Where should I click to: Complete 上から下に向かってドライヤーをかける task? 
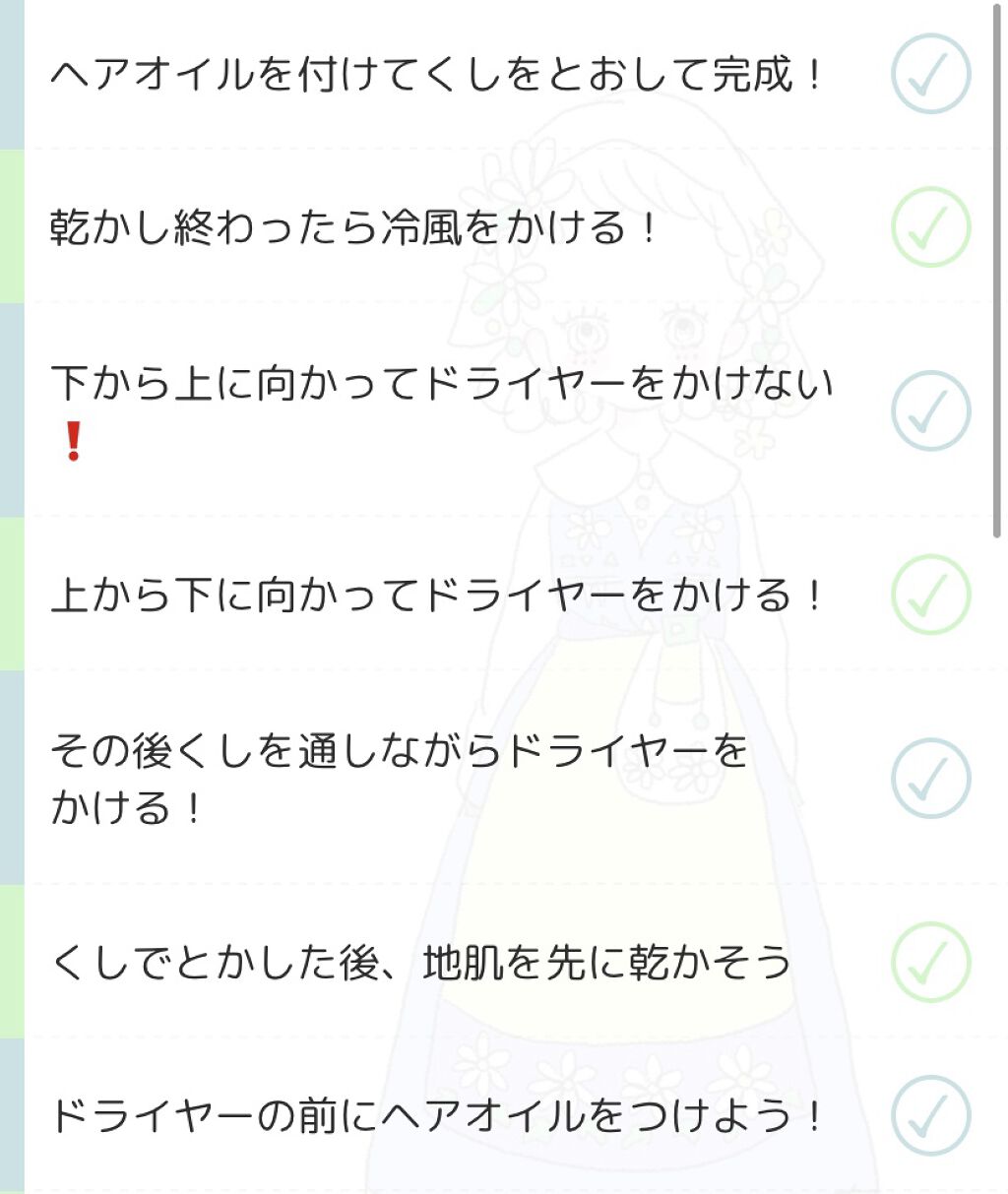point(931,595)
